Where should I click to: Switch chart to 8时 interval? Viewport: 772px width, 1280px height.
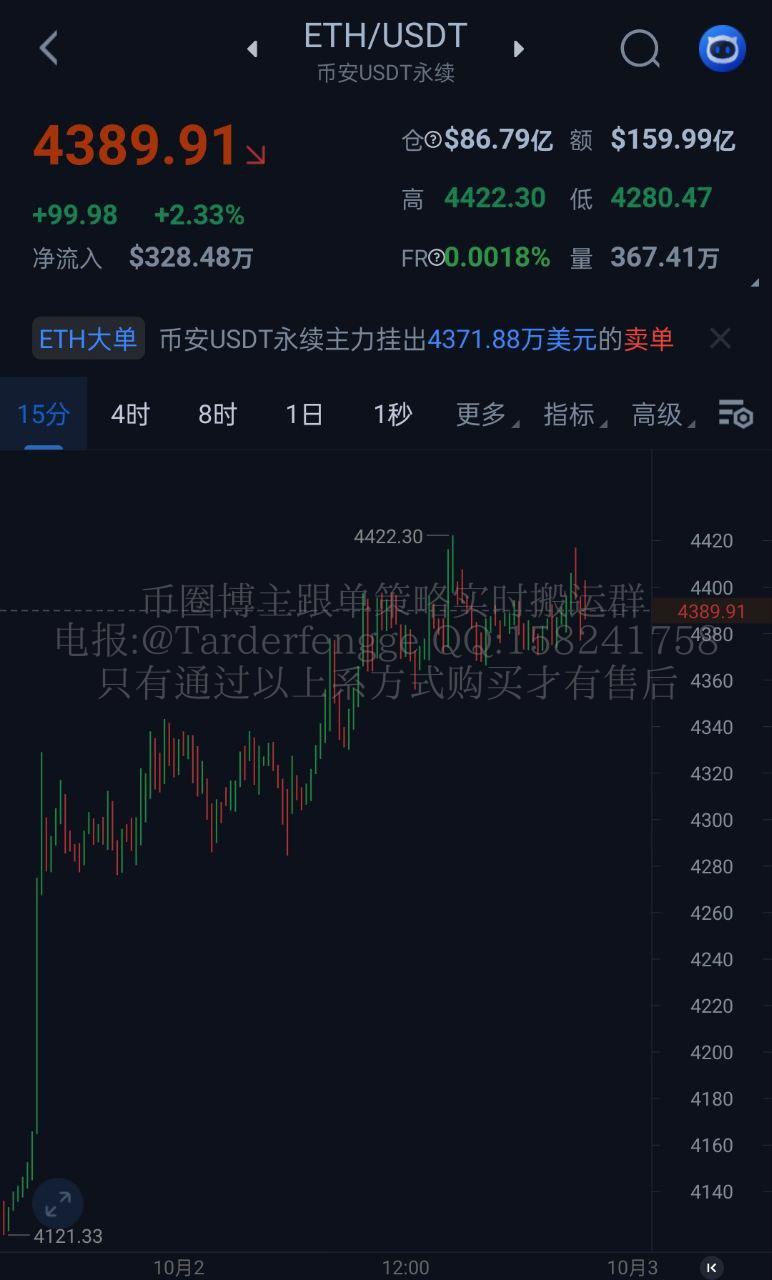[x=217, y=414]
